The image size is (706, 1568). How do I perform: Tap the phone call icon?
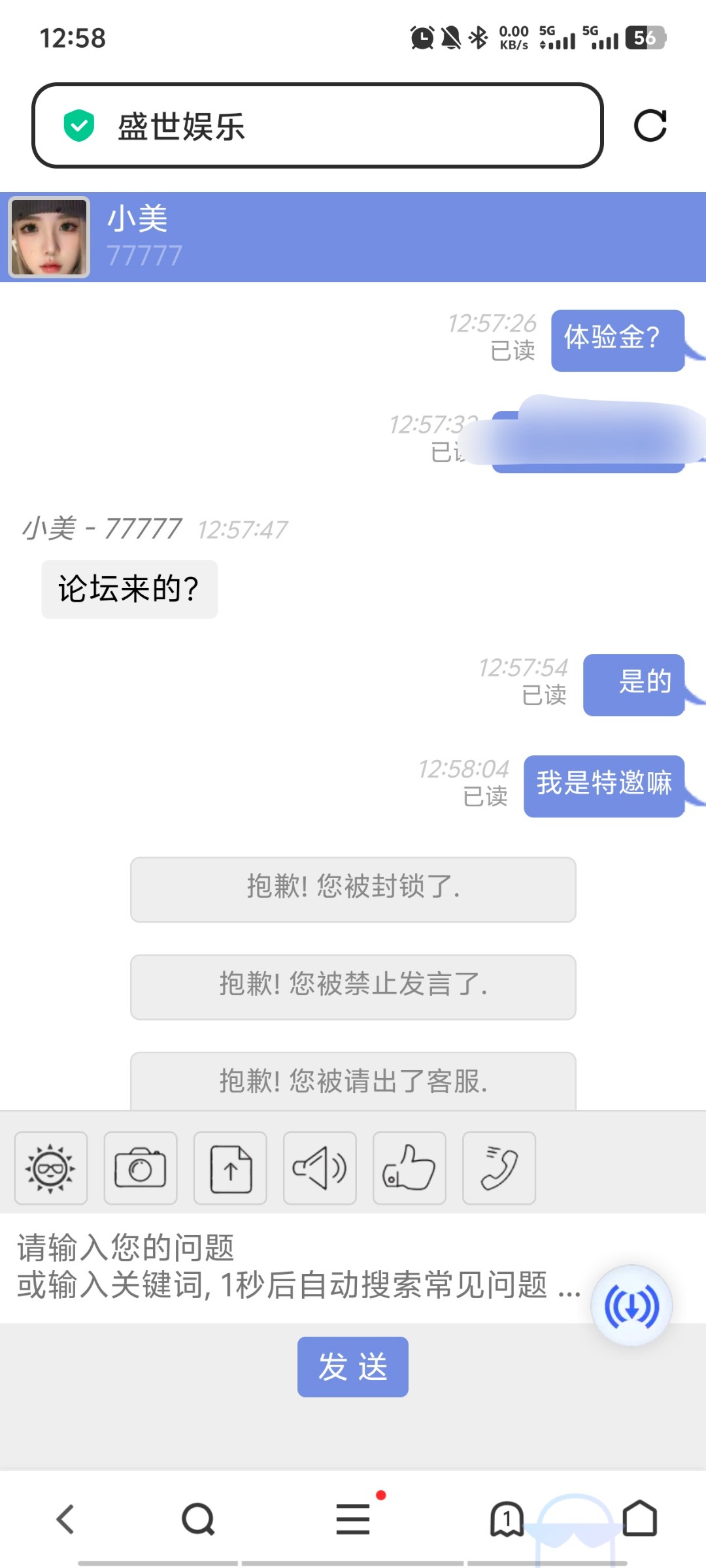pyautogui.click(x=499, y=1168)
